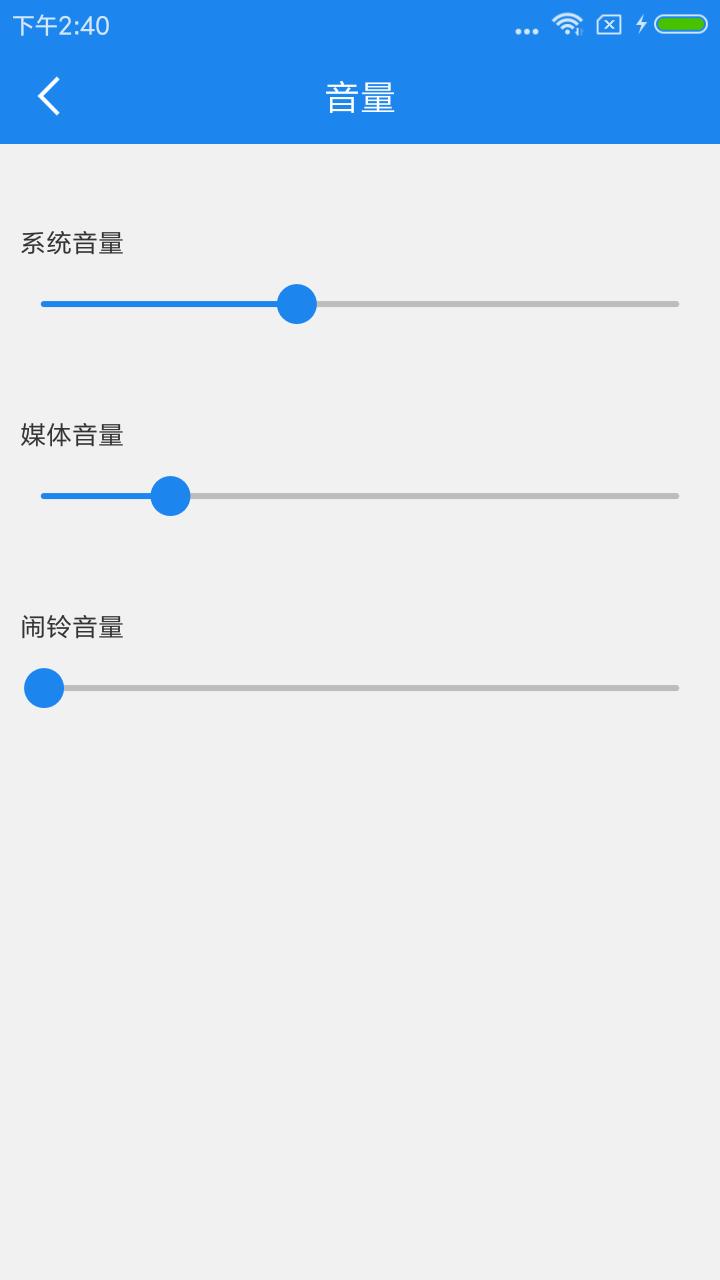
Task: Tap the alarm volume slider thumb
Action: (x=43, y=687)
